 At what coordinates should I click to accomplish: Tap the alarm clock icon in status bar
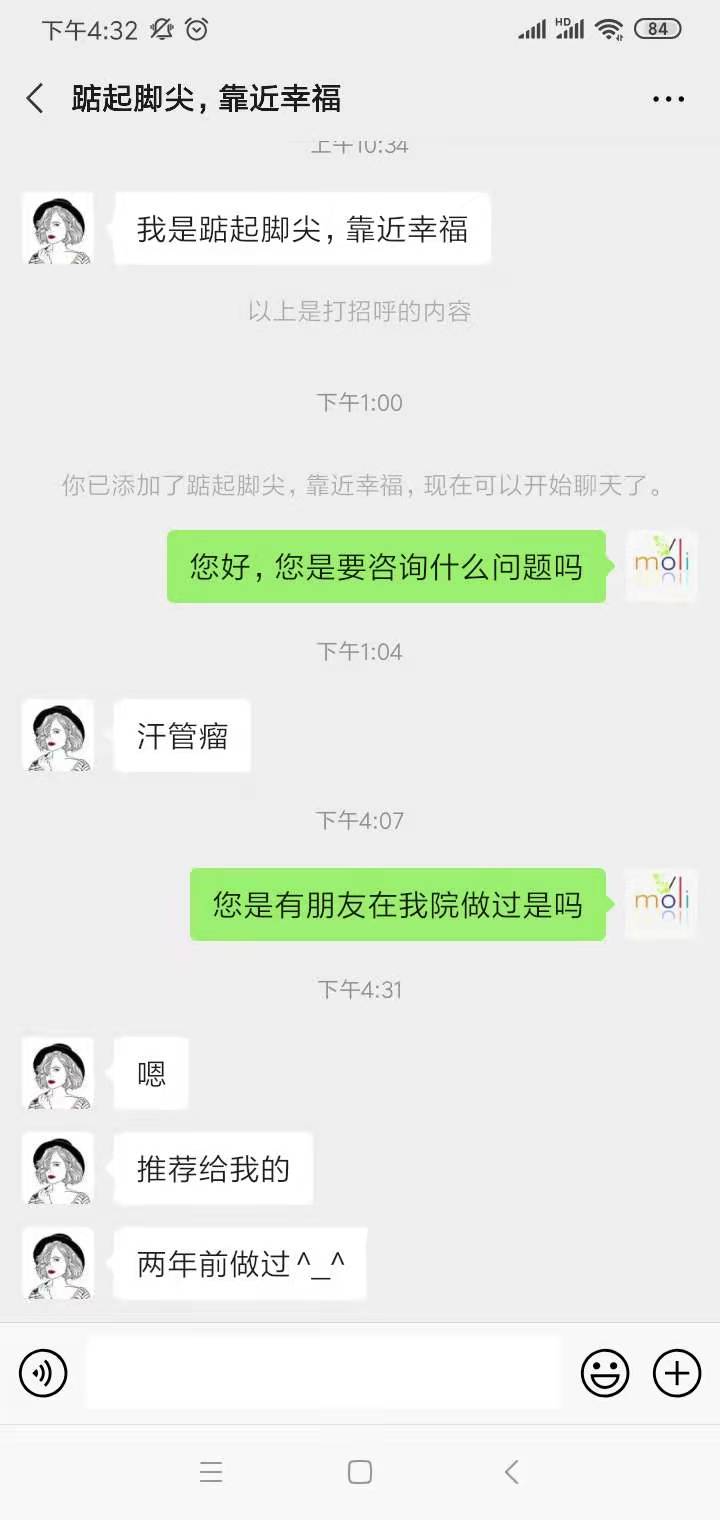[196, 30]
